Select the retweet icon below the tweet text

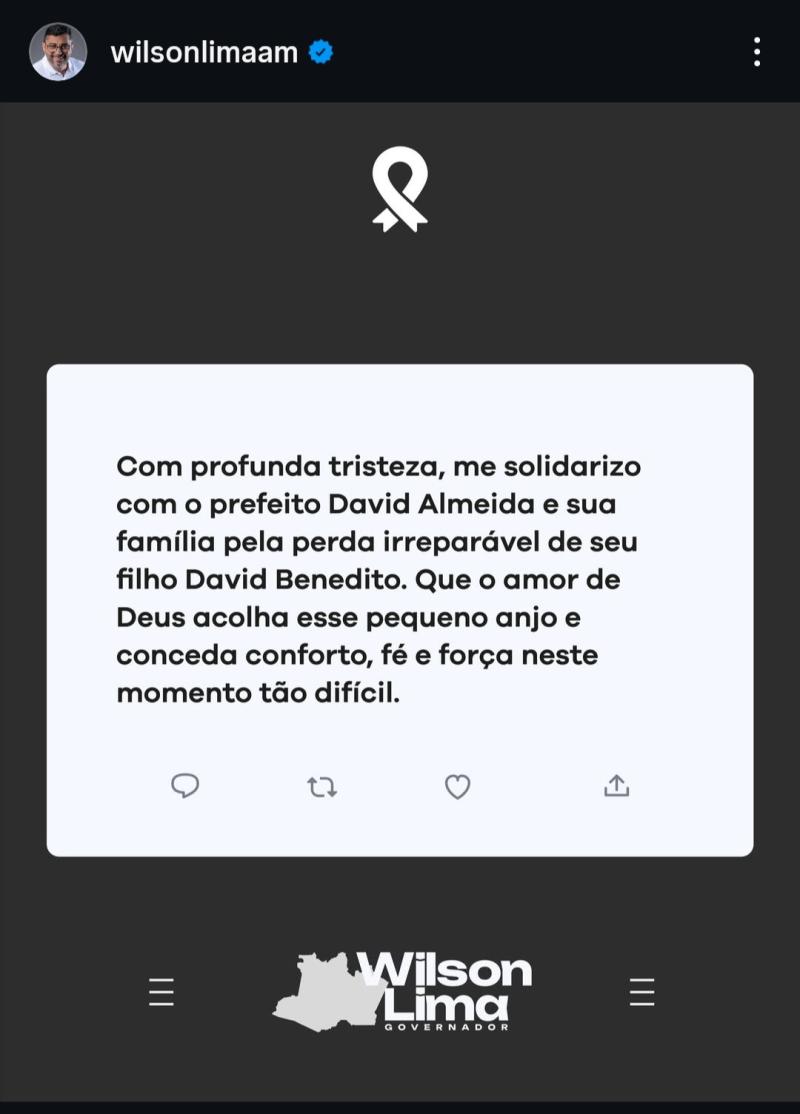coord(320,787)
